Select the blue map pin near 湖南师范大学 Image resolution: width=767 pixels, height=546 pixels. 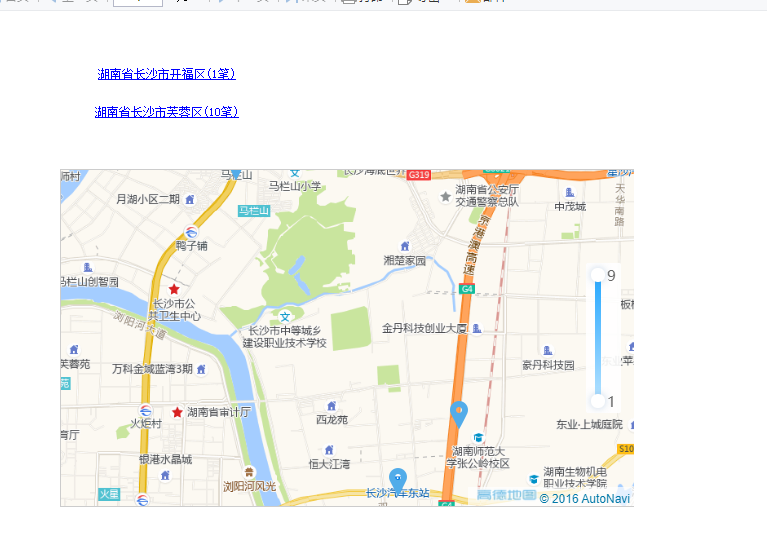459,412
